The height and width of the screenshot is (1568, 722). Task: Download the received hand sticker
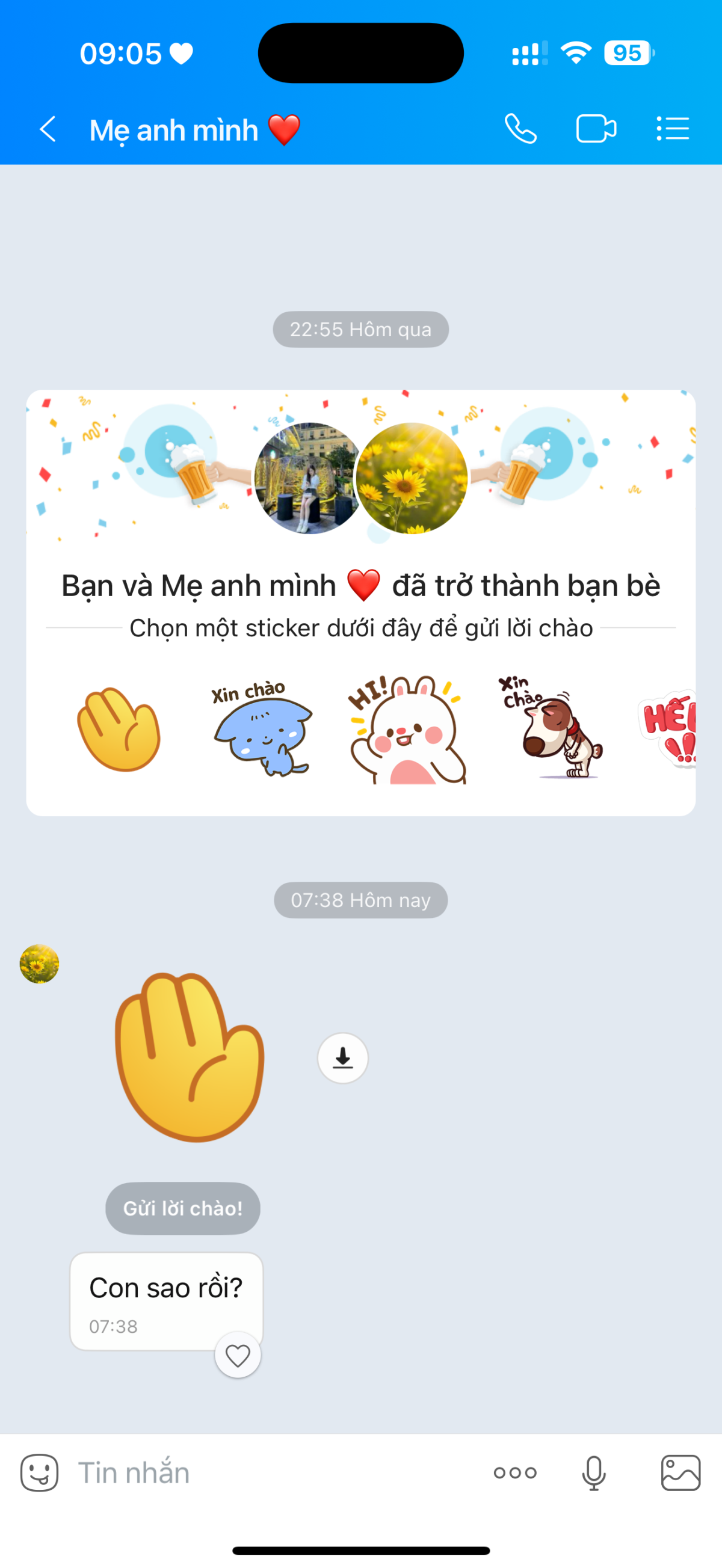[343, 1058]
